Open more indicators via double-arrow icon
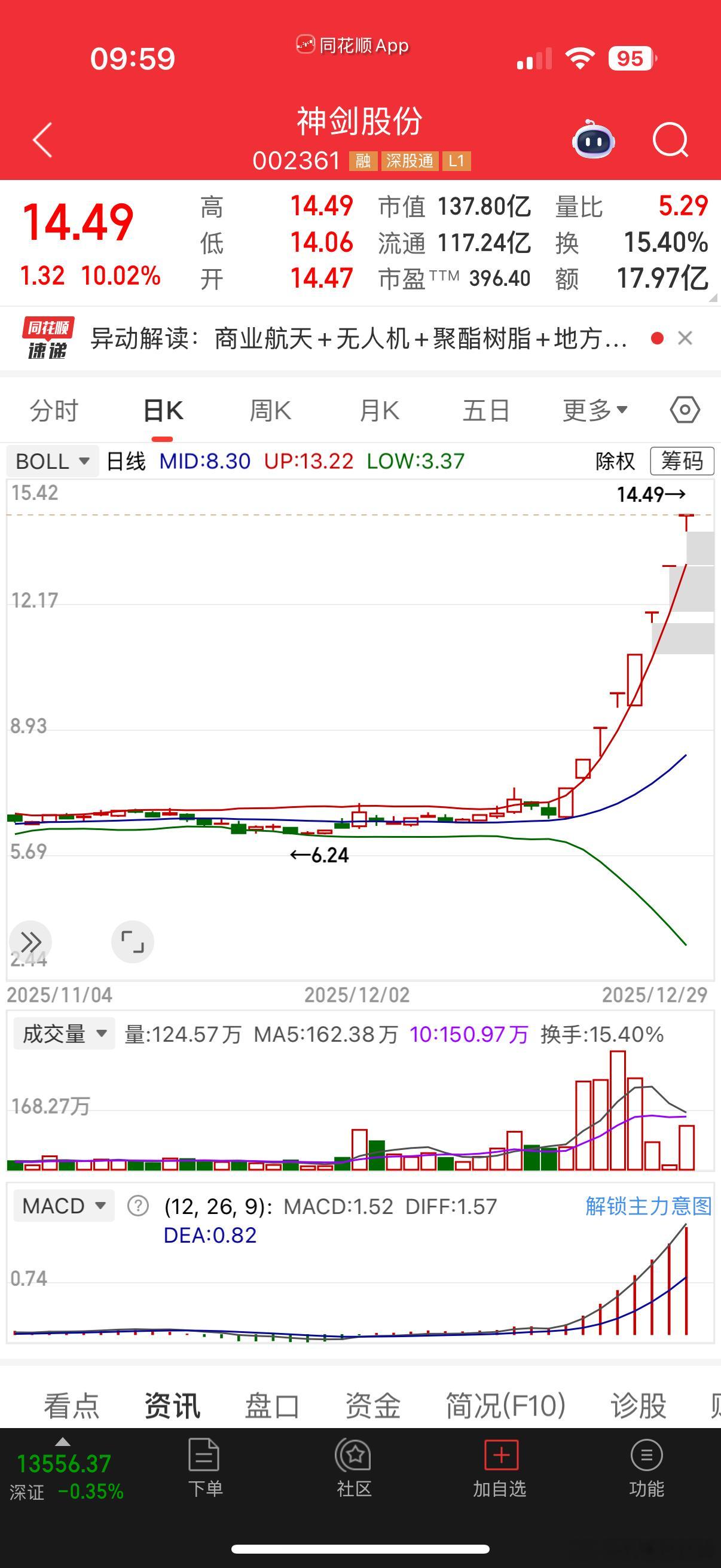 (x=31, y=942)
